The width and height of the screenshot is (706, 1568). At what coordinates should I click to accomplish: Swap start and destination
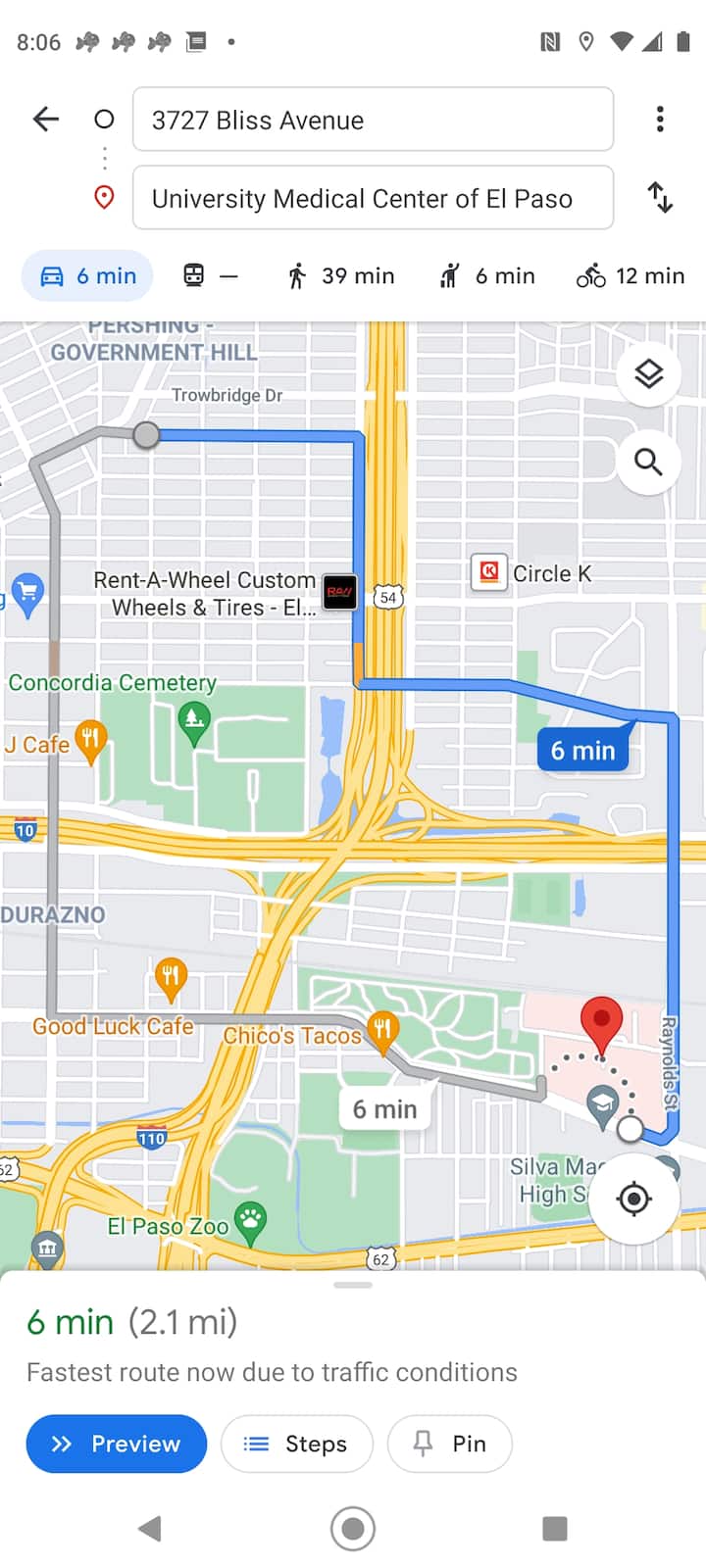pyautogui.click(x=660, y=198)
